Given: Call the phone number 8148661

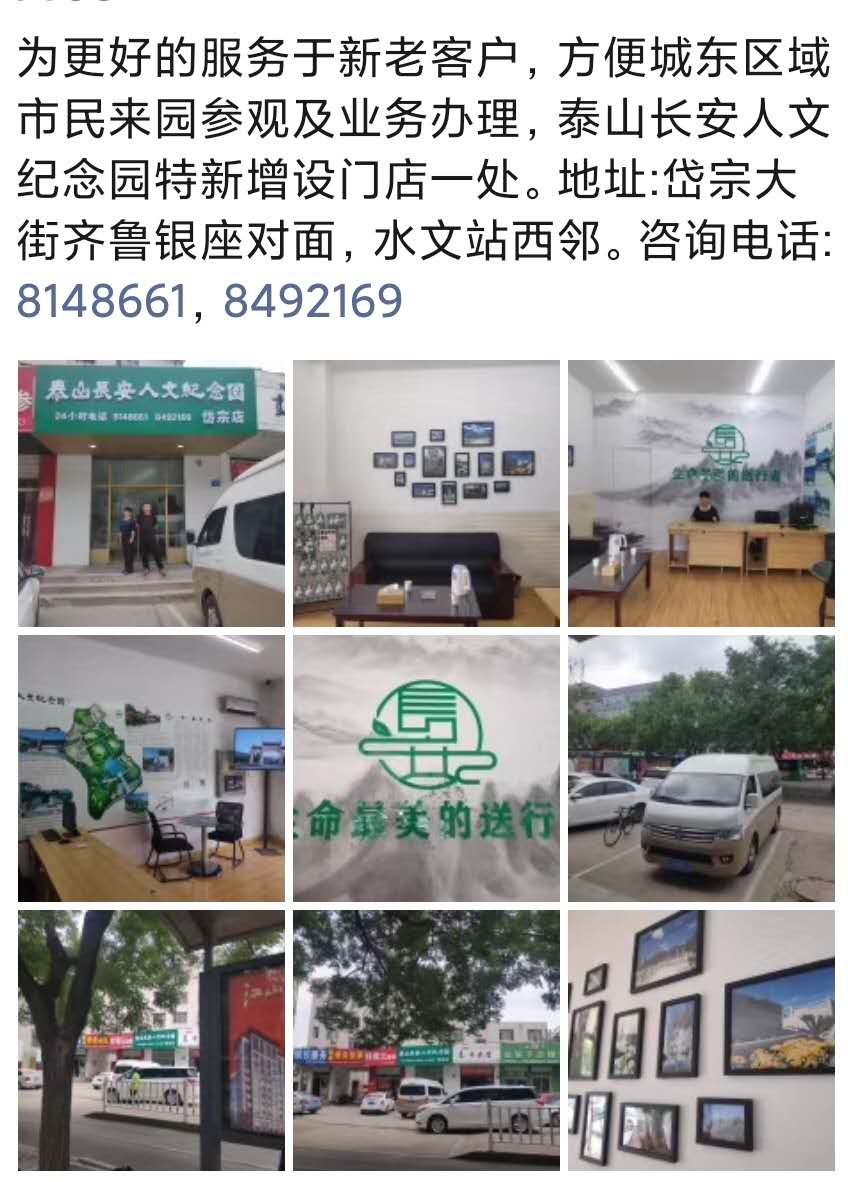Looking at the screenshot, I should pyautogui.click(x=101, y=300).
